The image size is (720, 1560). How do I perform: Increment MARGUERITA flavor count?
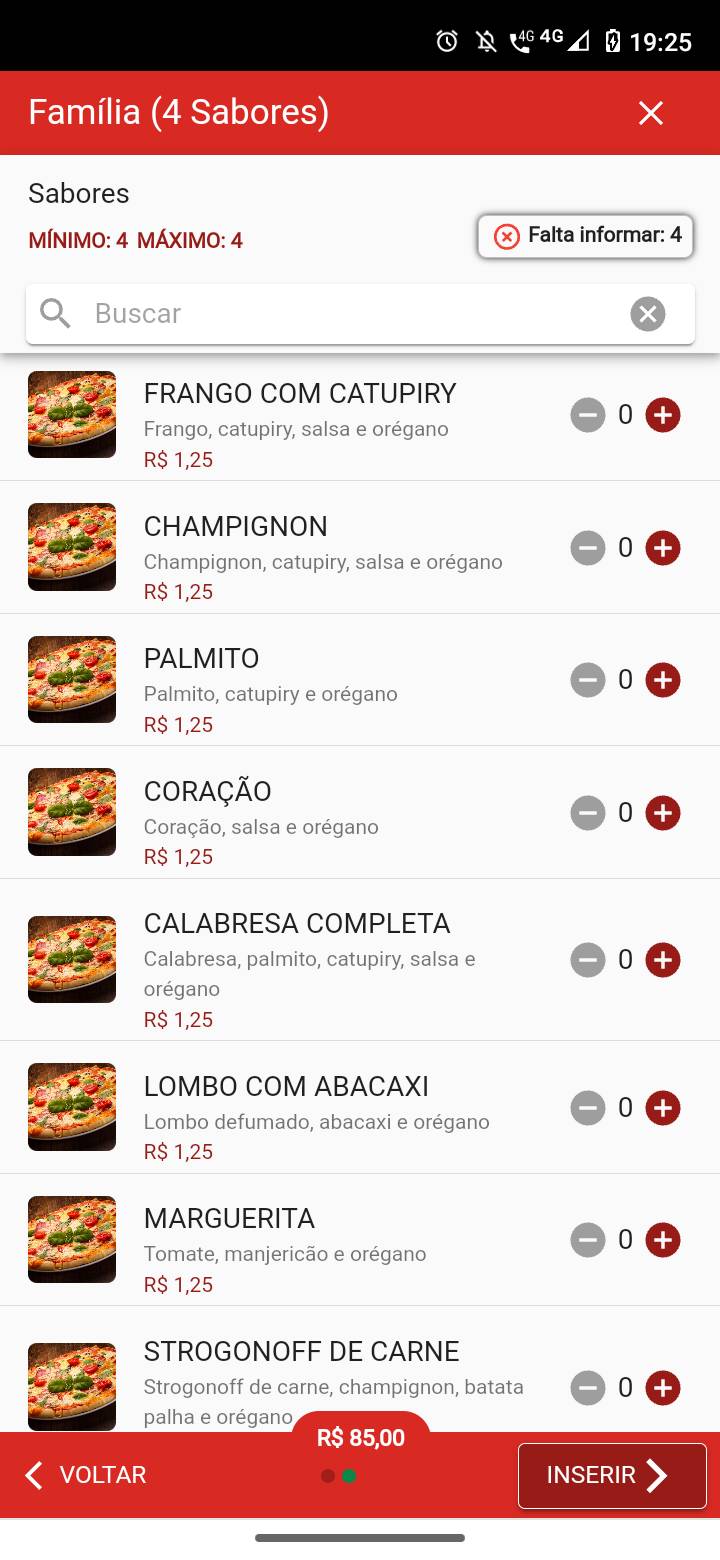pyautogui.click(x=662, y=1239)
